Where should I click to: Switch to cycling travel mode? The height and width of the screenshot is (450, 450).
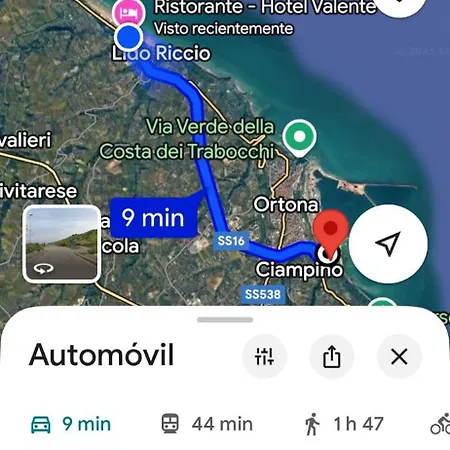(x=440, y=424)
